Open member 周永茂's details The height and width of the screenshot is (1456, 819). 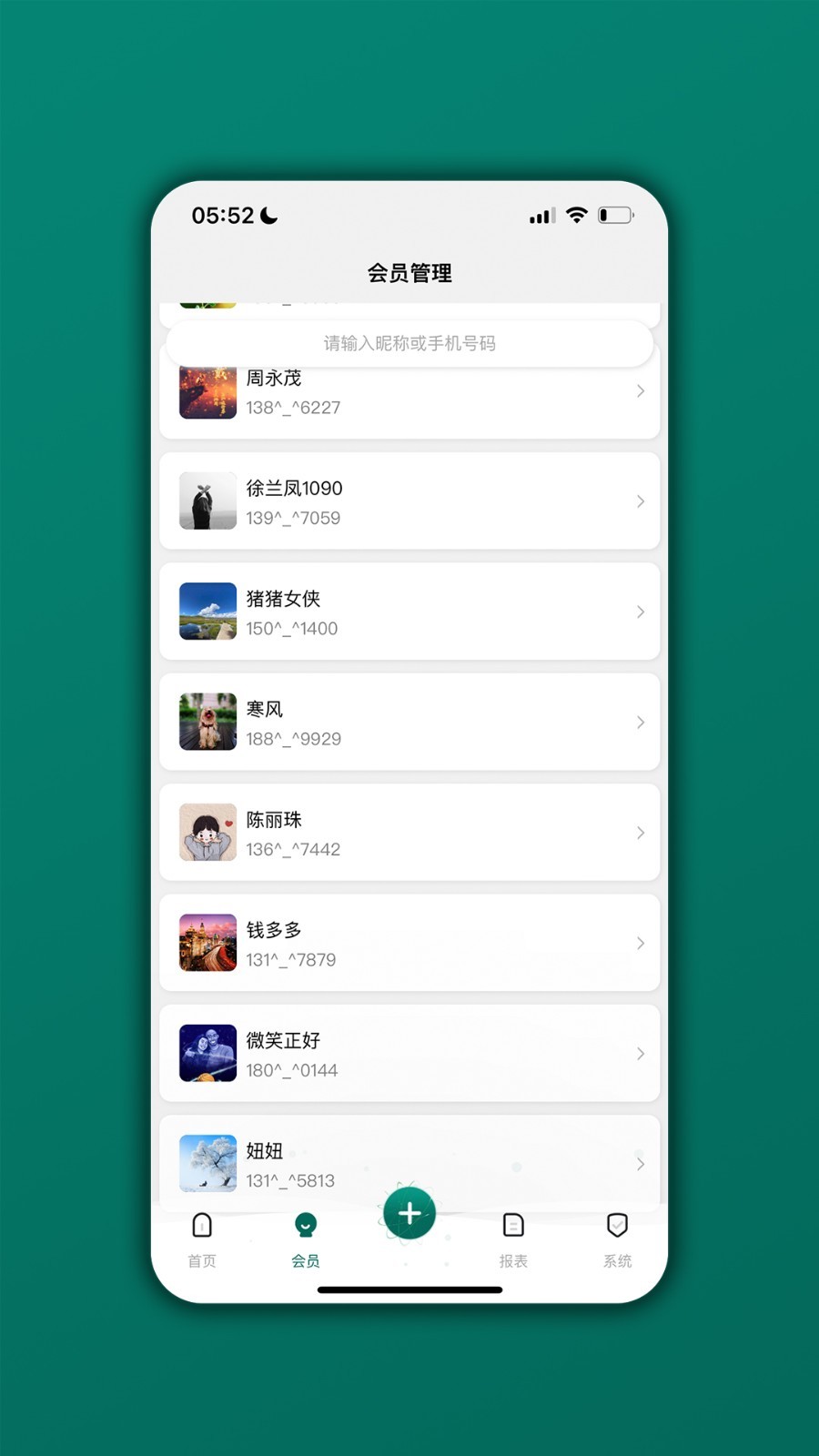[409, 400]
